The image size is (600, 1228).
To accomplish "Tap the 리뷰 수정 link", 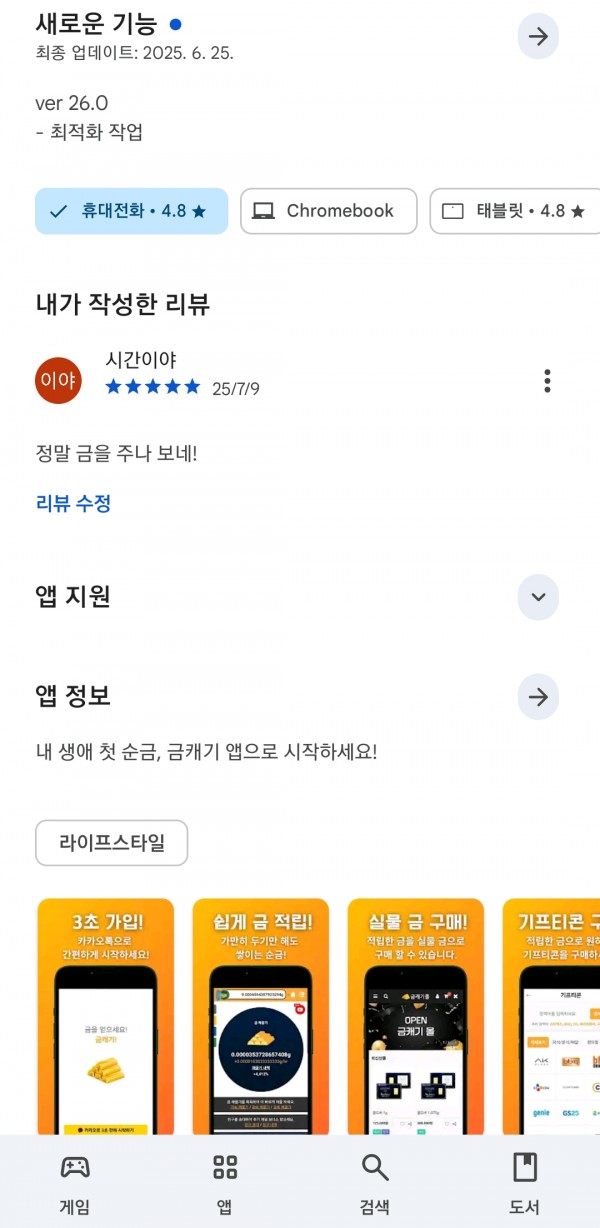I will click(73, 503).
